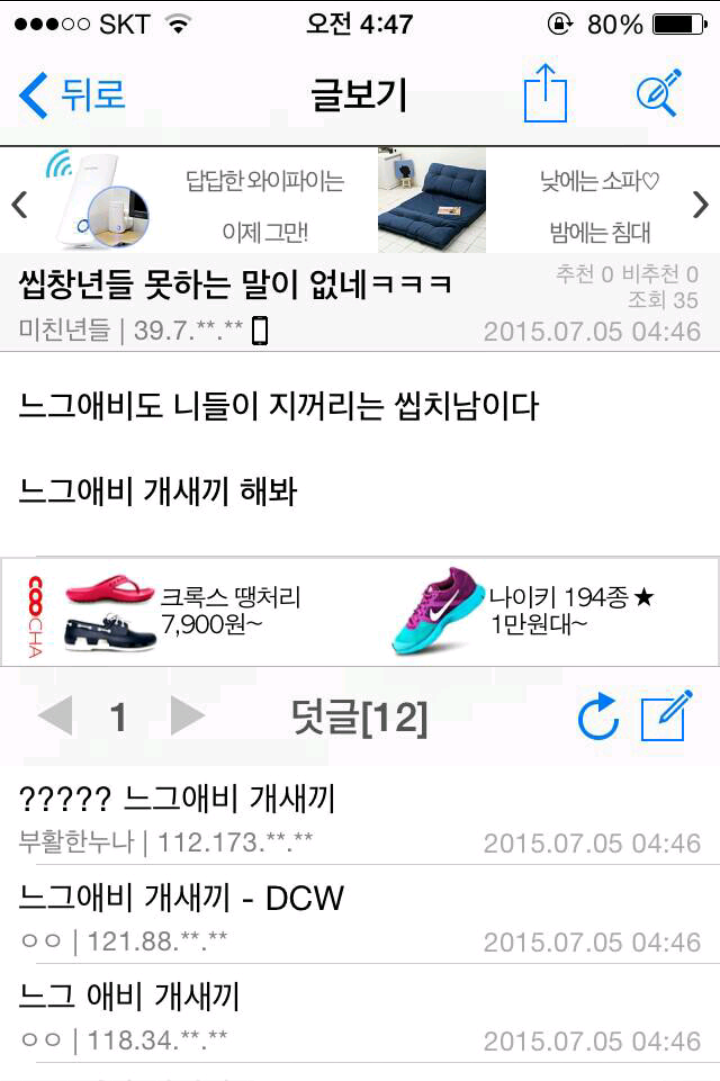This screenshot has height=1081, width=720.
Task: Open the search and edit icon
Action: [x=659, y=94]
